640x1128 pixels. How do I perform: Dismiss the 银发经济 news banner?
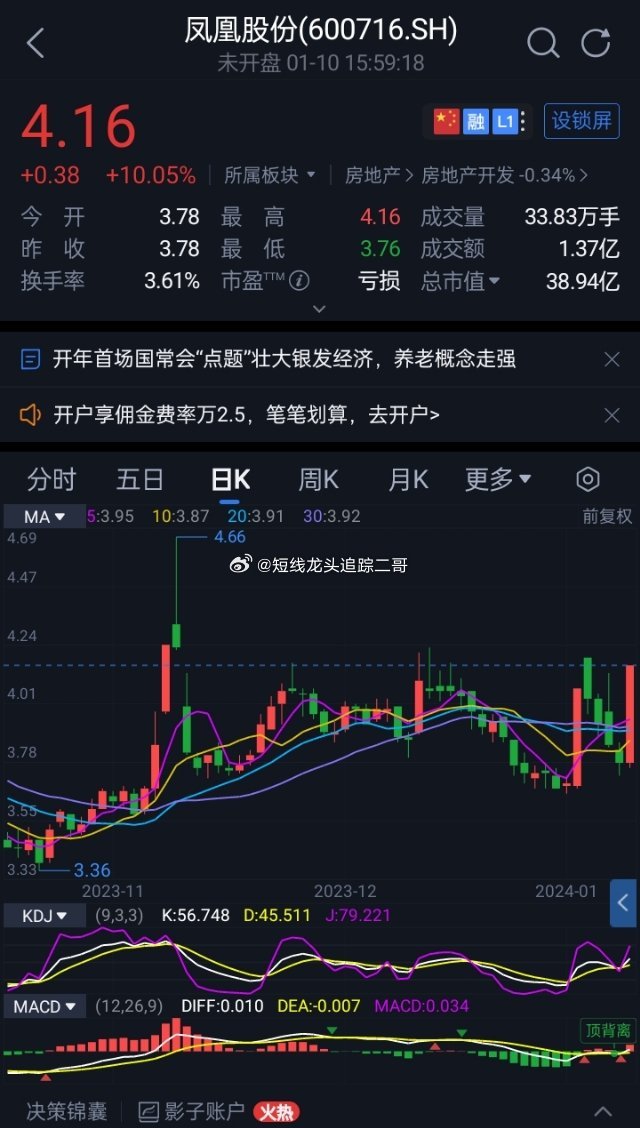[x=612, y=359]
